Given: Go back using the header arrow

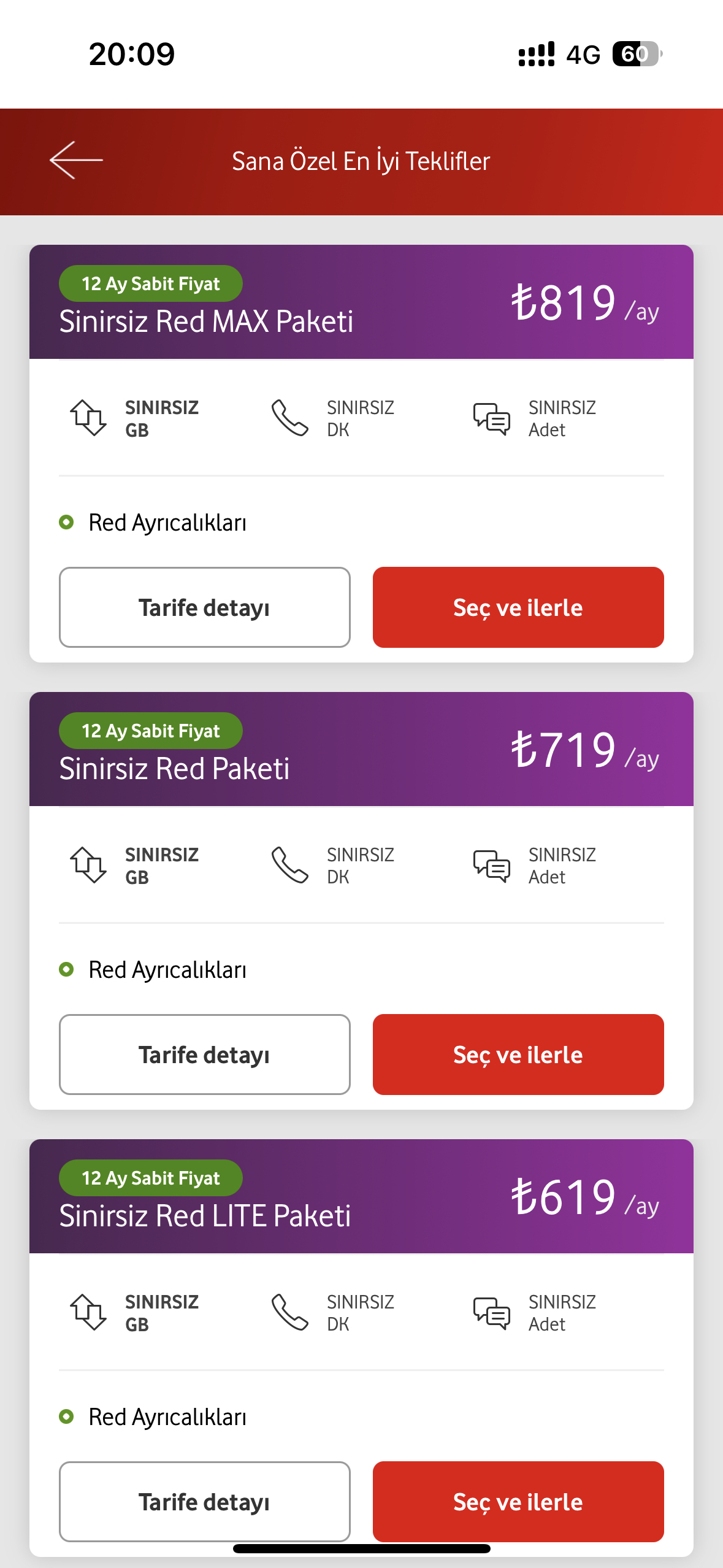Looking at the screenshot, I should [76, 161].
